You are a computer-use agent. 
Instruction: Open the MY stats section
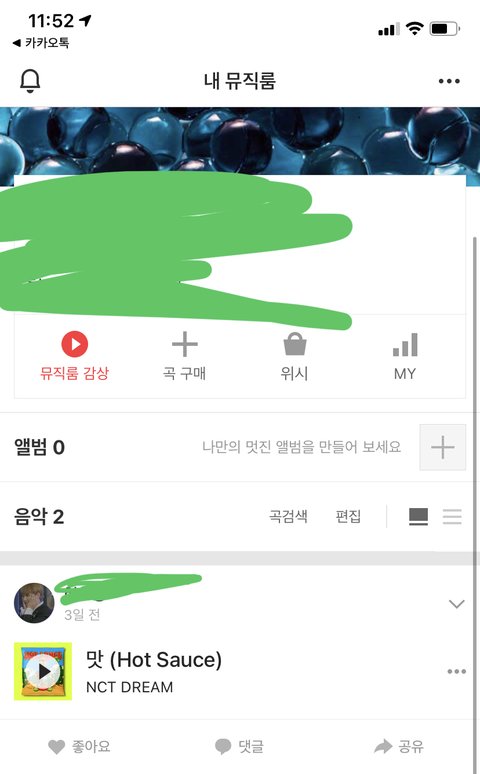[405, 356]
